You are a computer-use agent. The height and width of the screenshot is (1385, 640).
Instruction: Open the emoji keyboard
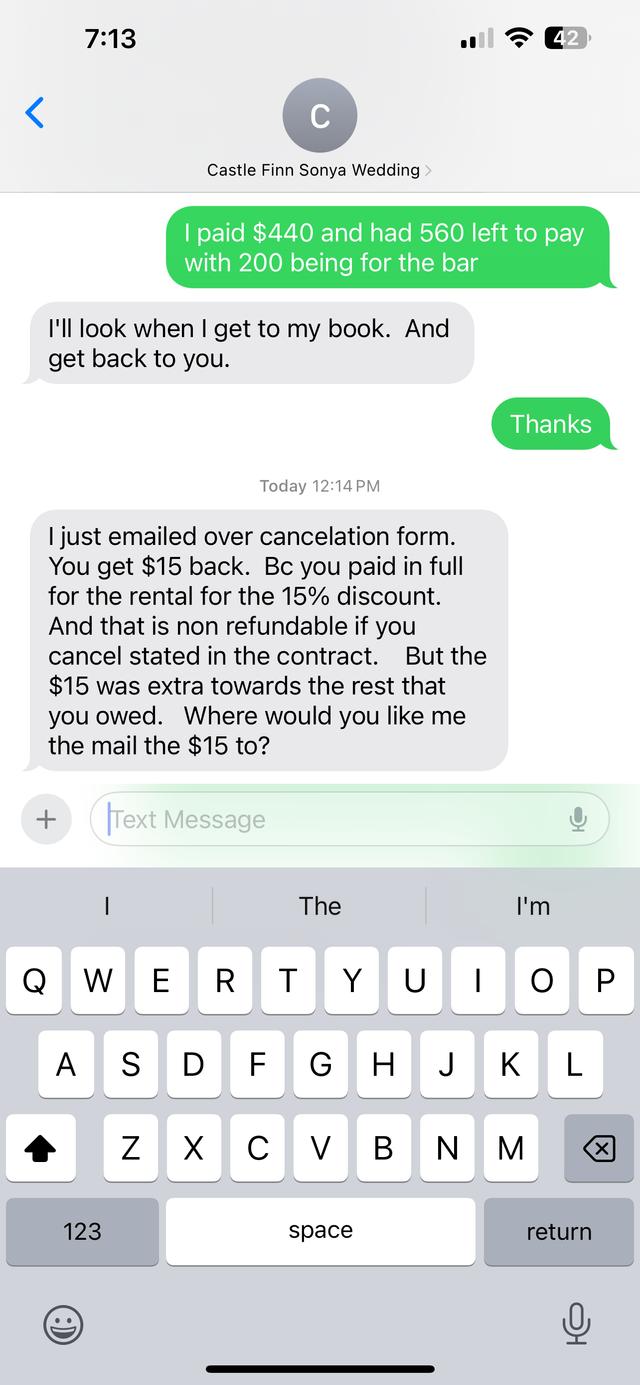point(63,1325)
